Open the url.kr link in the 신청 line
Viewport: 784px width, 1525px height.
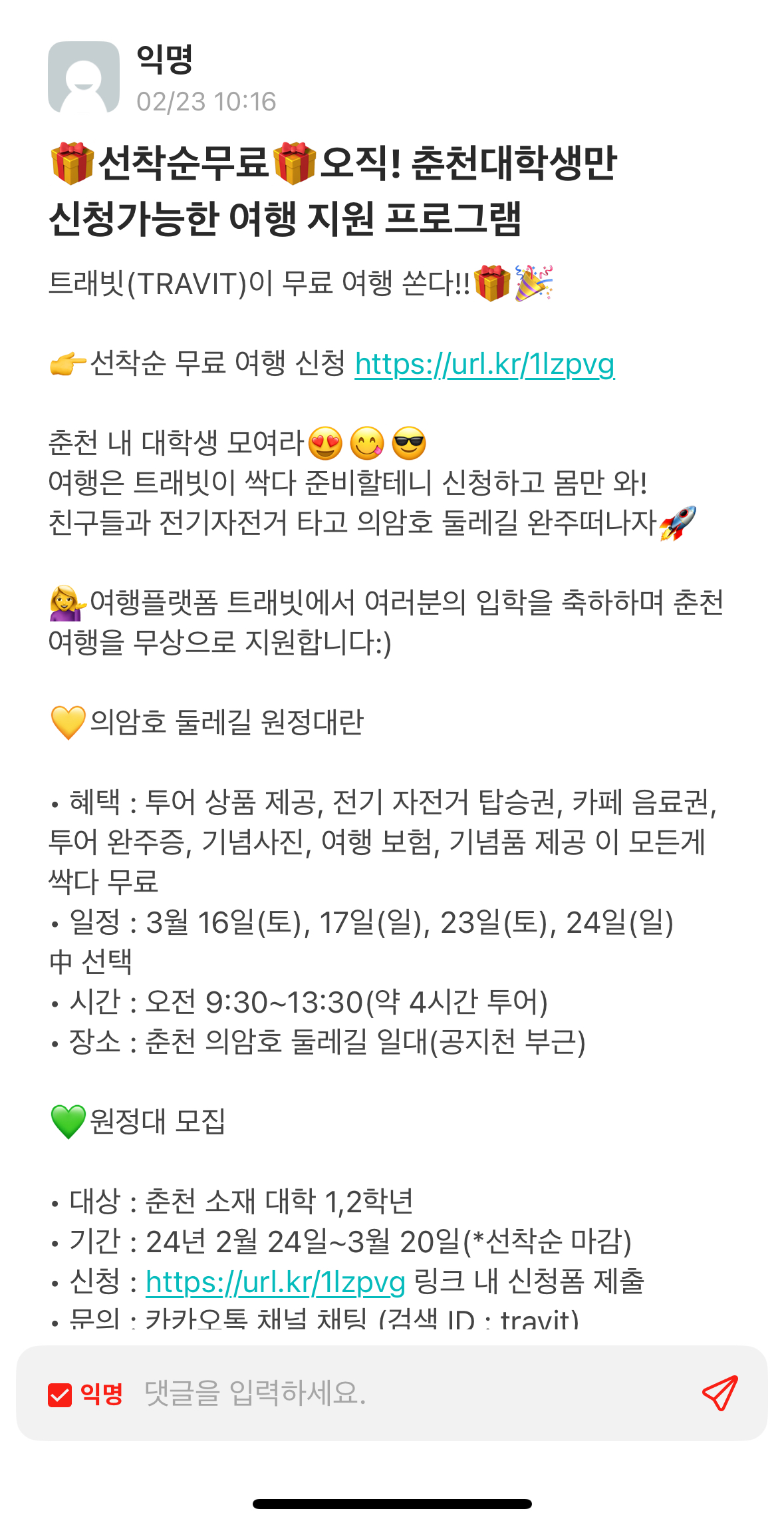pyautogui.click(x=275, y=1281)
